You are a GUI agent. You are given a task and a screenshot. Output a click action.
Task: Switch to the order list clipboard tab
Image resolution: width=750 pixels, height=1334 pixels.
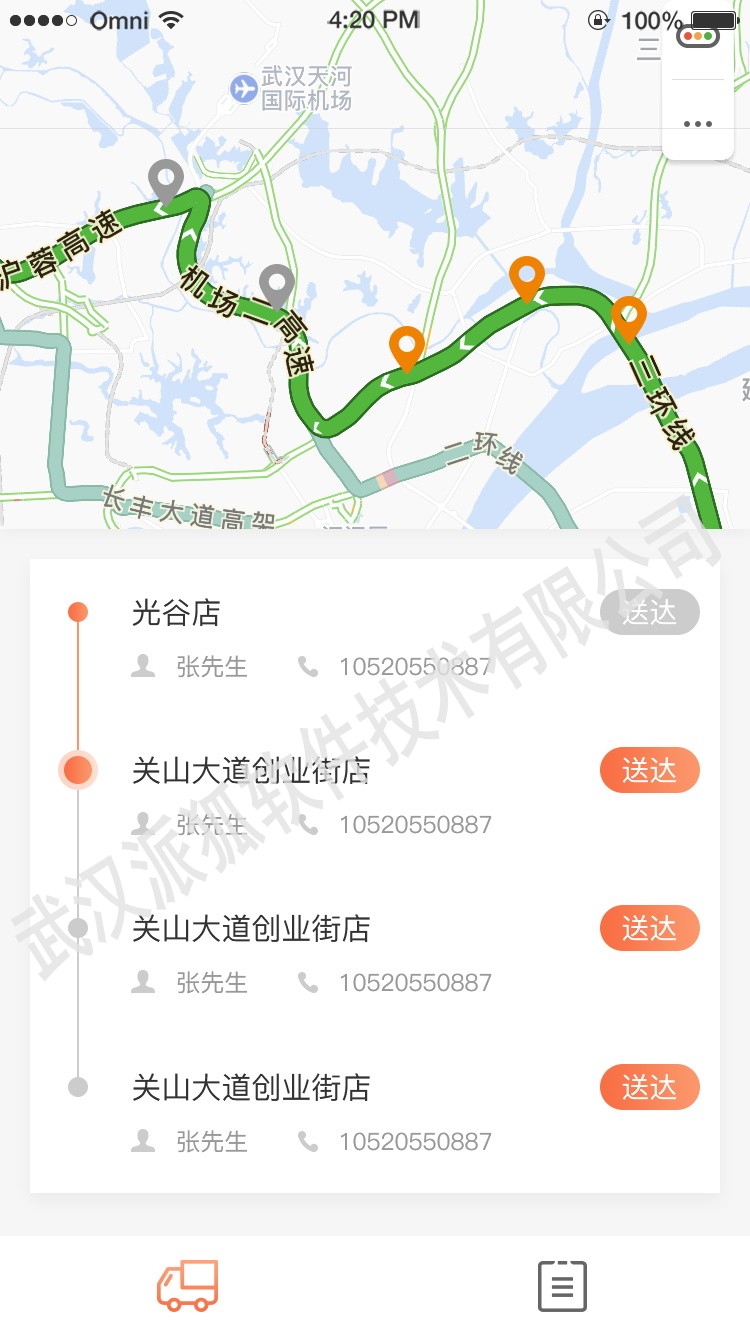(x=562, y=1285)
